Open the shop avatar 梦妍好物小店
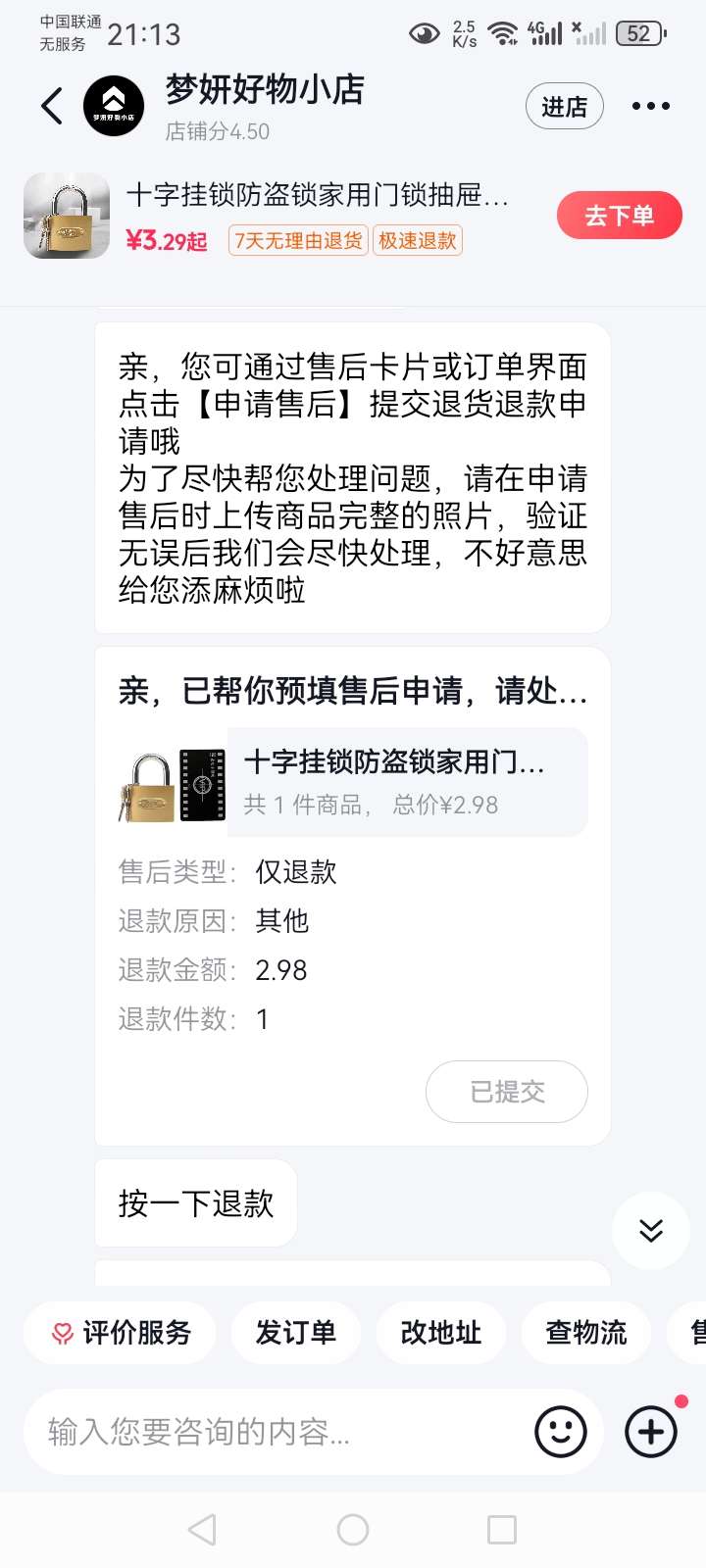Image resolution: width=706 pixels, height=1568 pixels. [114, 106]
